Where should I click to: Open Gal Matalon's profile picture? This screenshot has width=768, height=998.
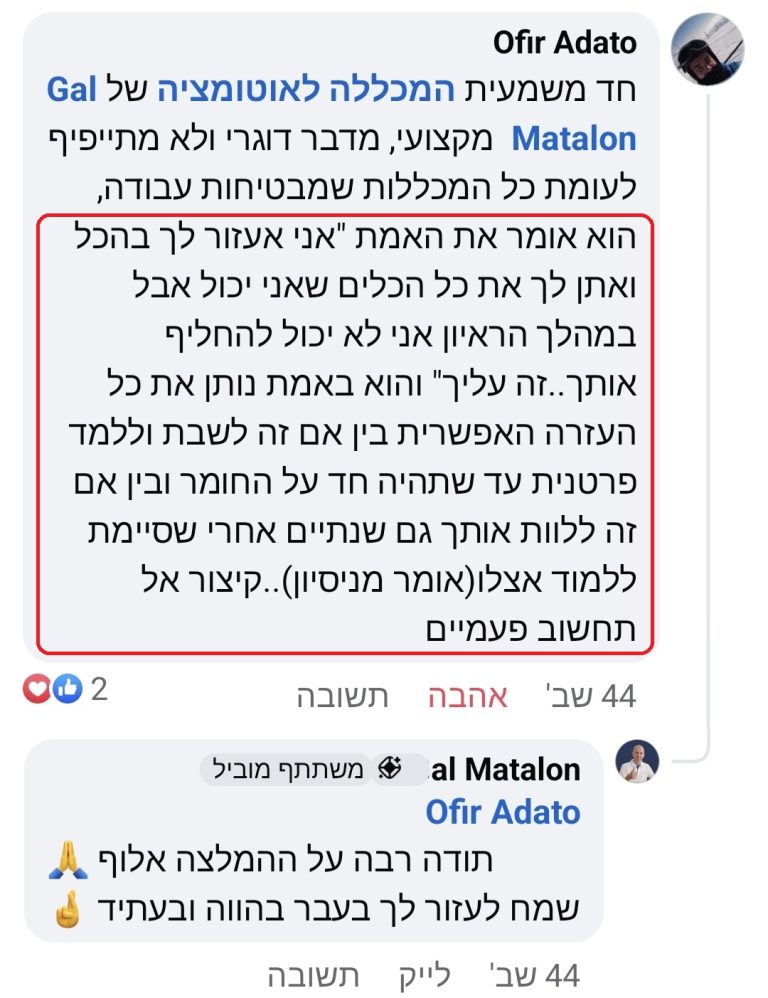coord(637,763)
